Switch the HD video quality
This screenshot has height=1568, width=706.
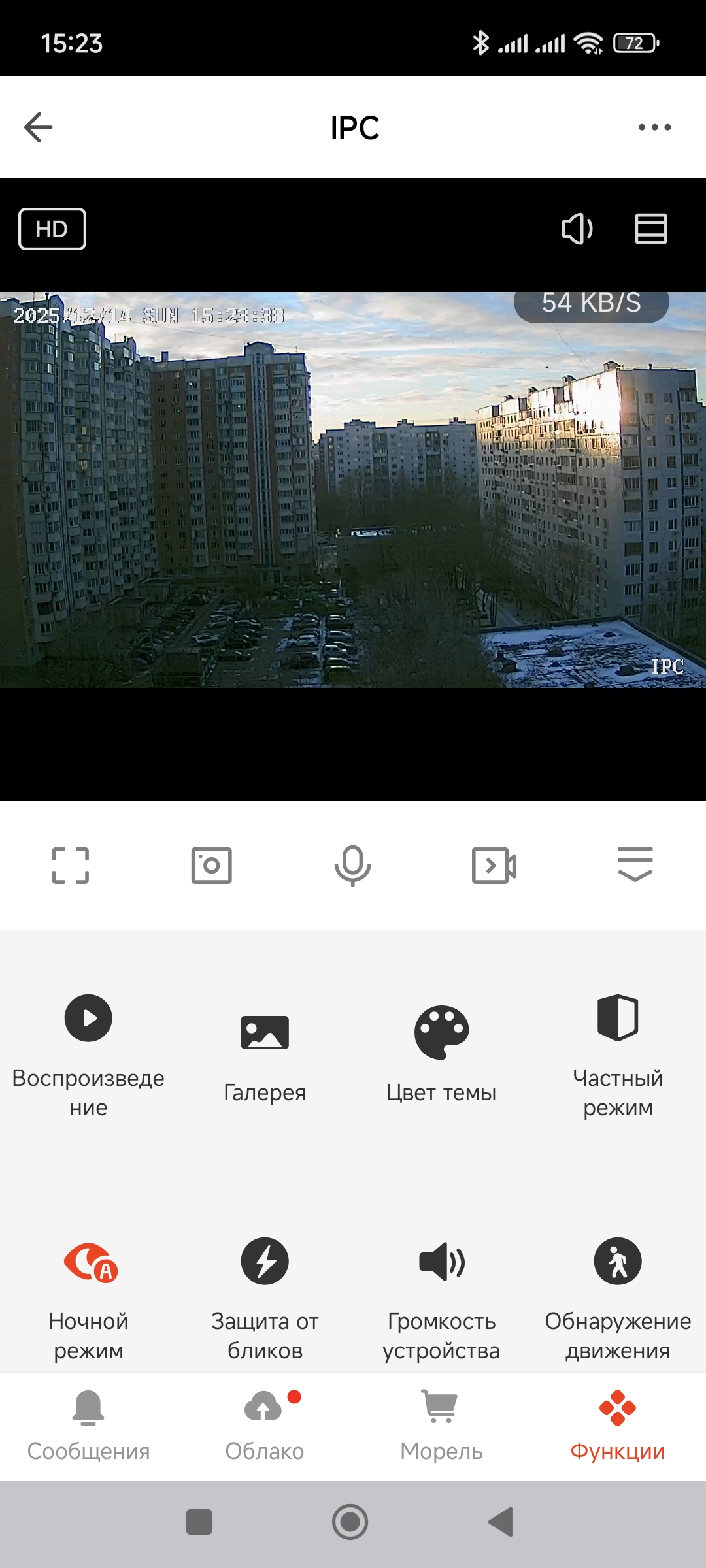pyautogui.click(x=52, y=229)
